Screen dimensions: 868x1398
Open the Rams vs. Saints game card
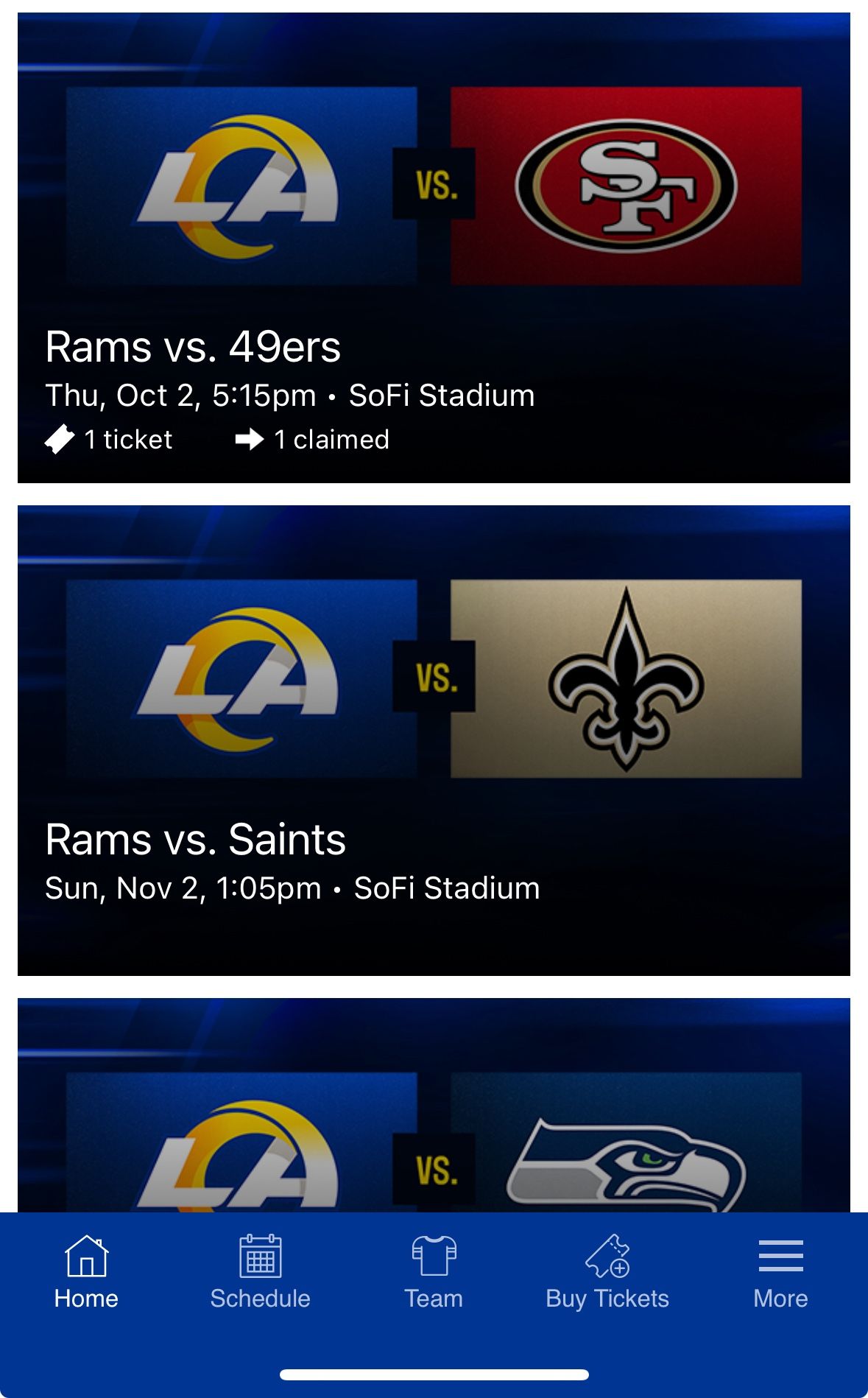tap(434, 740)
